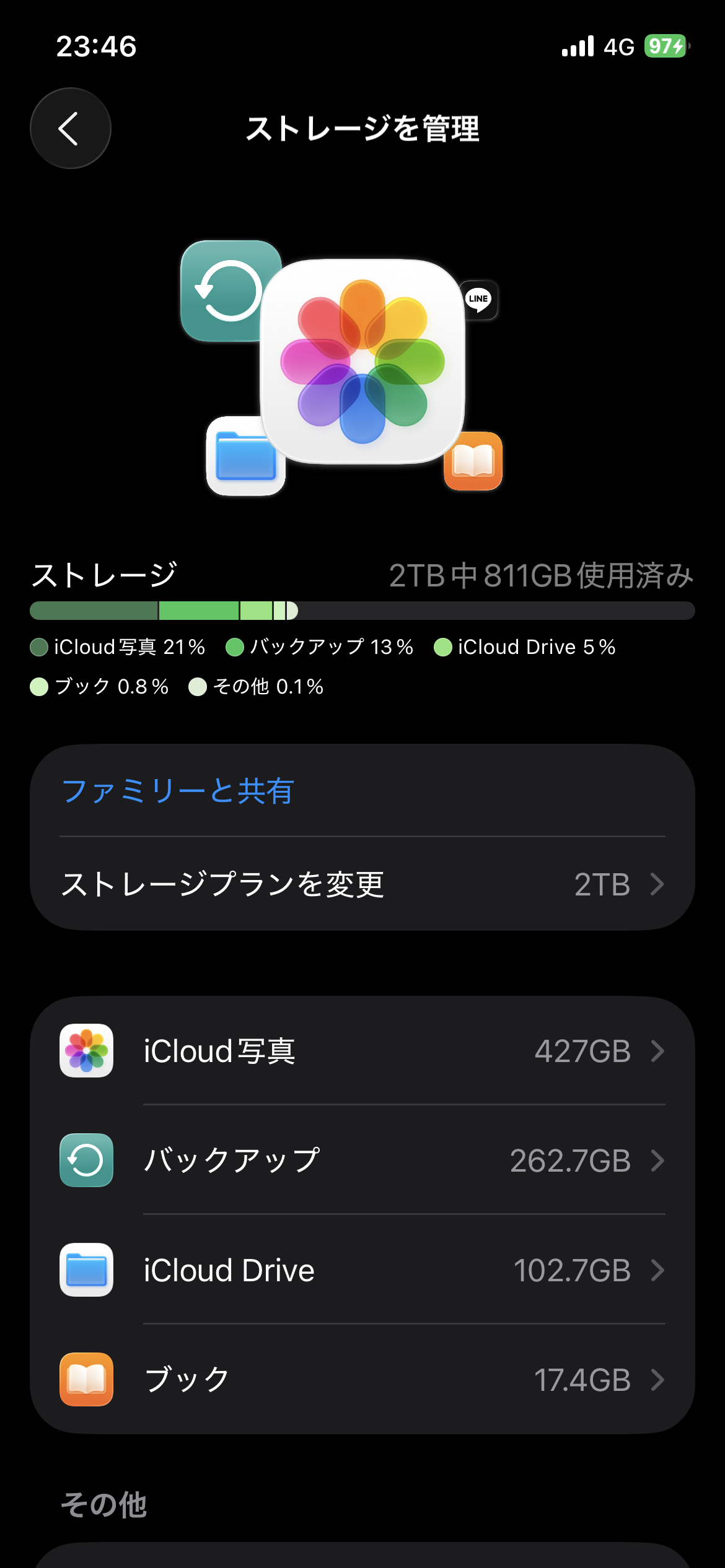Open the バックアップ storage row
The width and height of the screenshot is (725, 1568).
click(362, 1160)
